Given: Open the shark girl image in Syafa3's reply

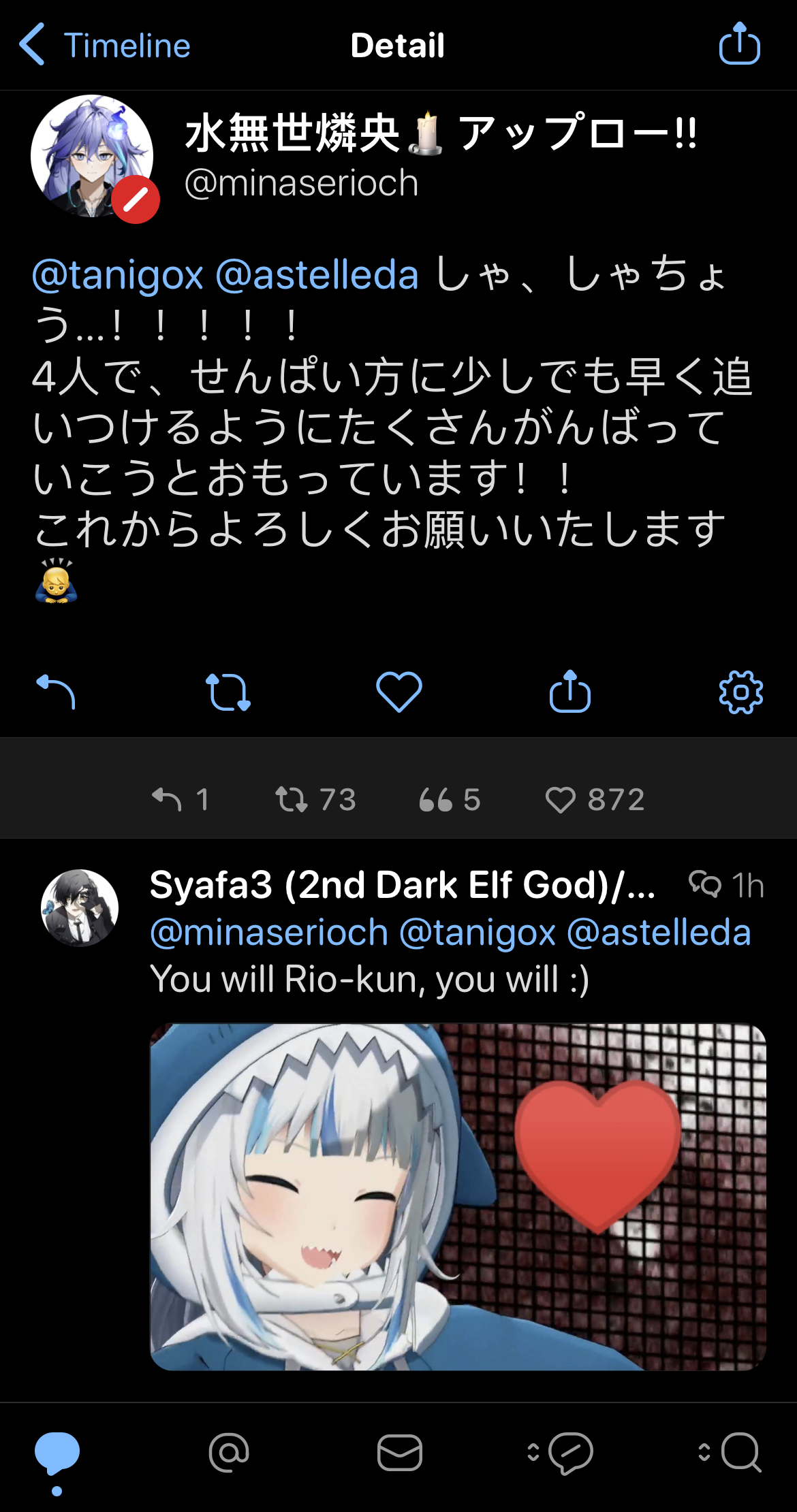Looking at the screenshot, I should tap(458, 1197).
